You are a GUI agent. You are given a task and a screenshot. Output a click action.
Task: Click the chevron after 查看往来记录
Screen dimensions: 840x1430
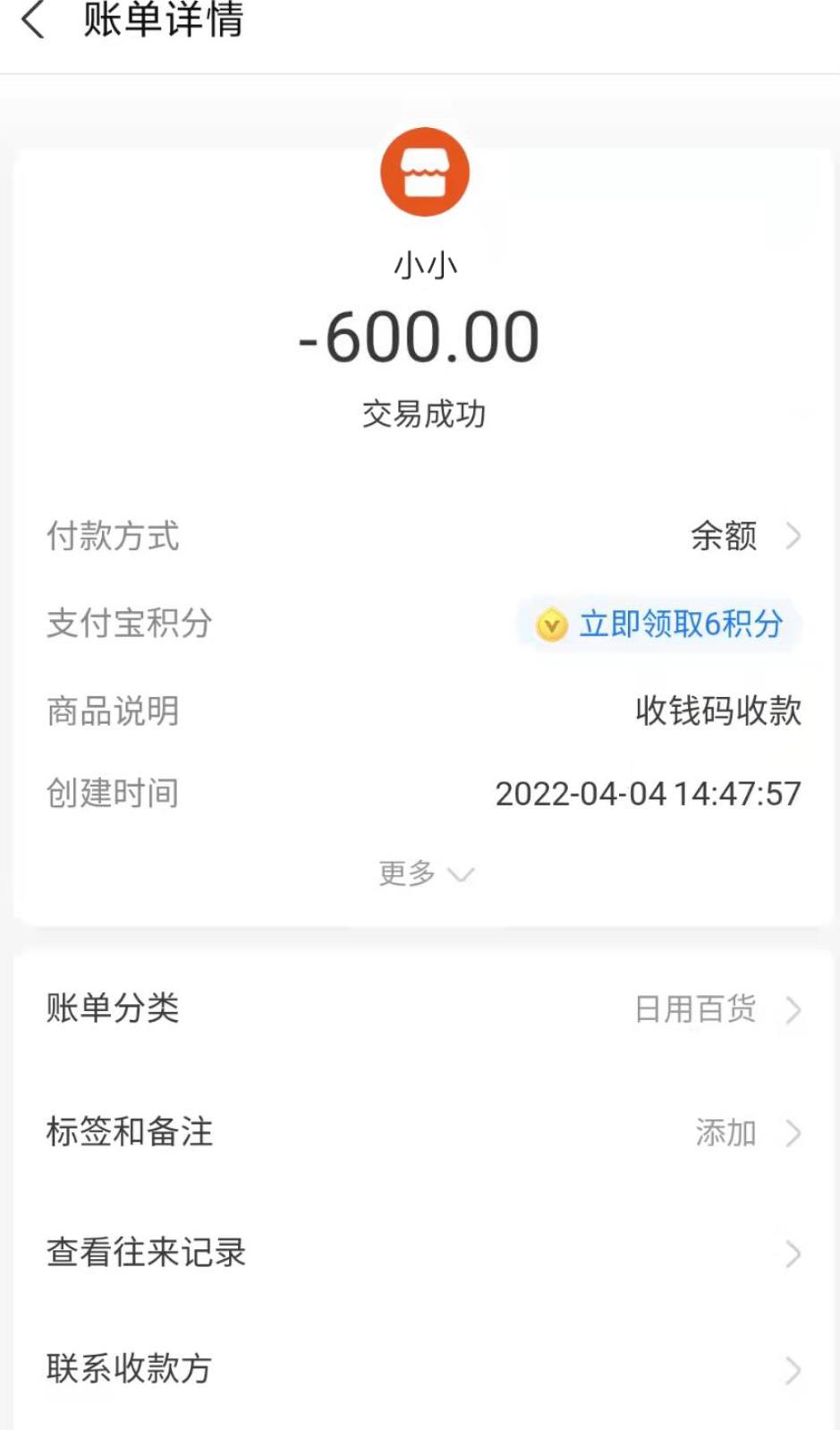[x=793, y=1253]
